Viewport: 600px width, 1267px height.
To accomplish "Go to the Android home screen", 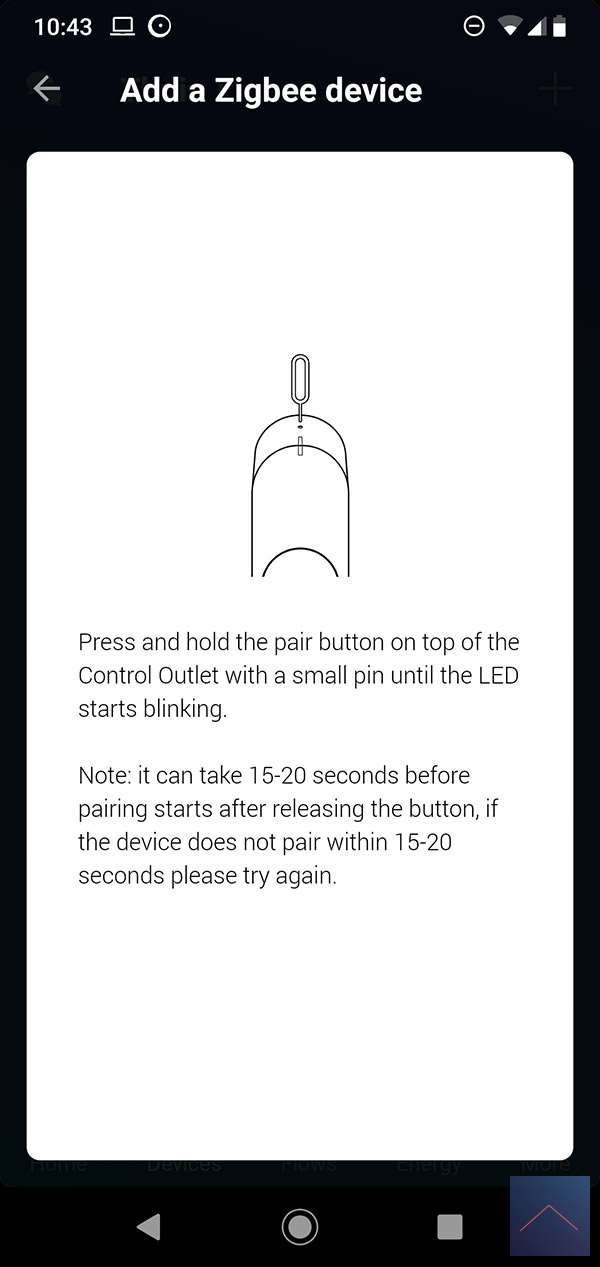I will click(299, 1226).
